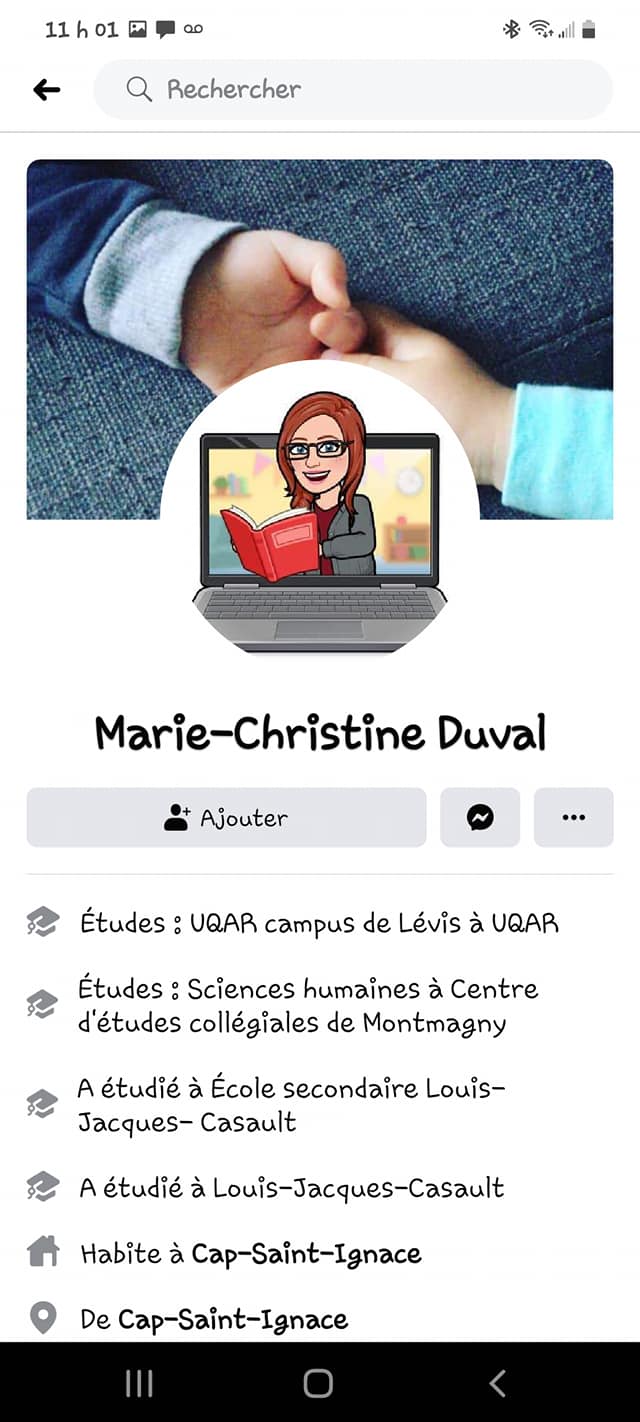The width and height of the screenshot is (640, 1422).
Task: Open the 'De Cap-Saint-Ignace' hometown
Action: click(x=214, y=1320)
